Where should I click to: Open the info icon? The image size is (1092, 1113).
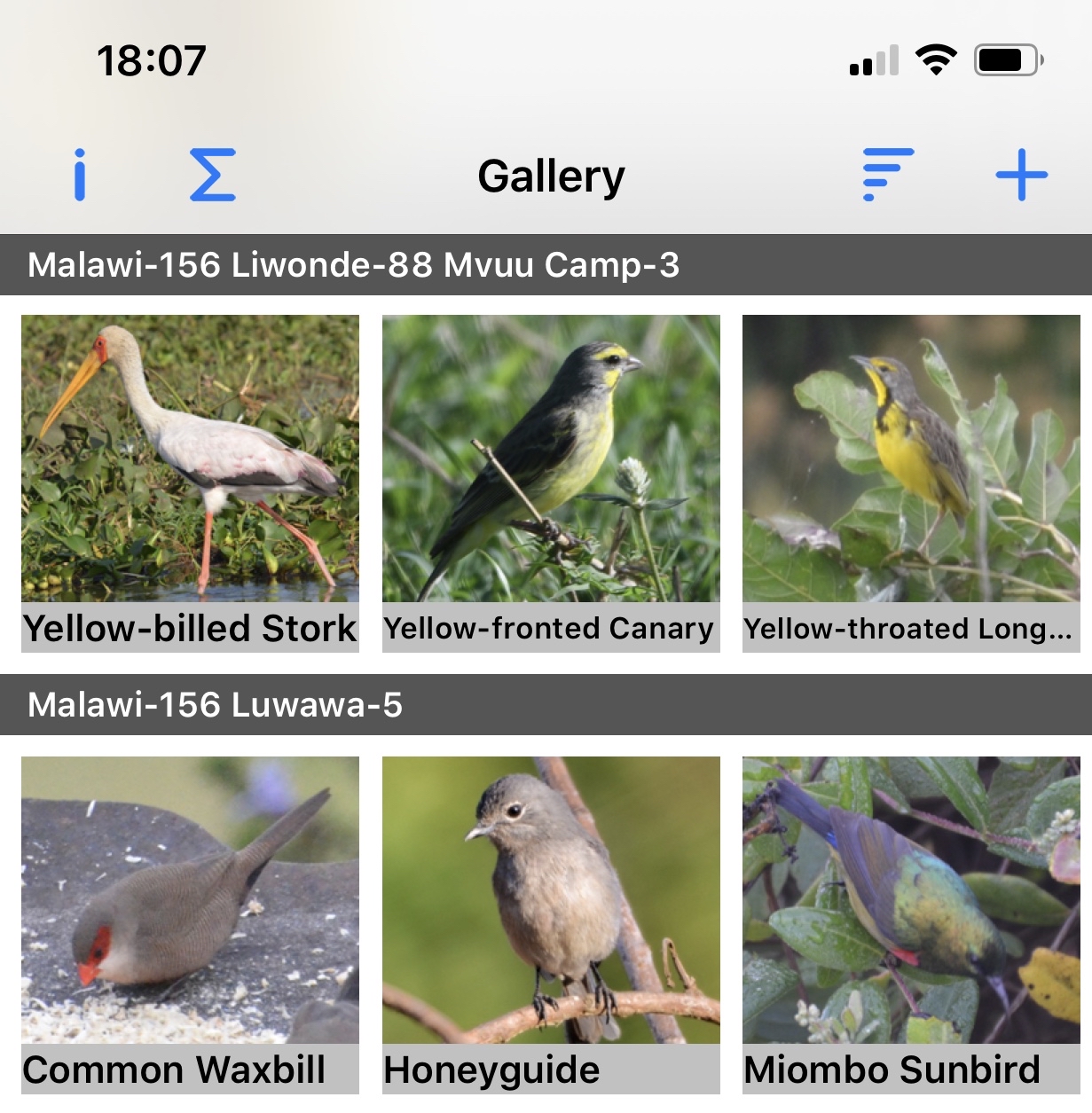tap(80, 175)
